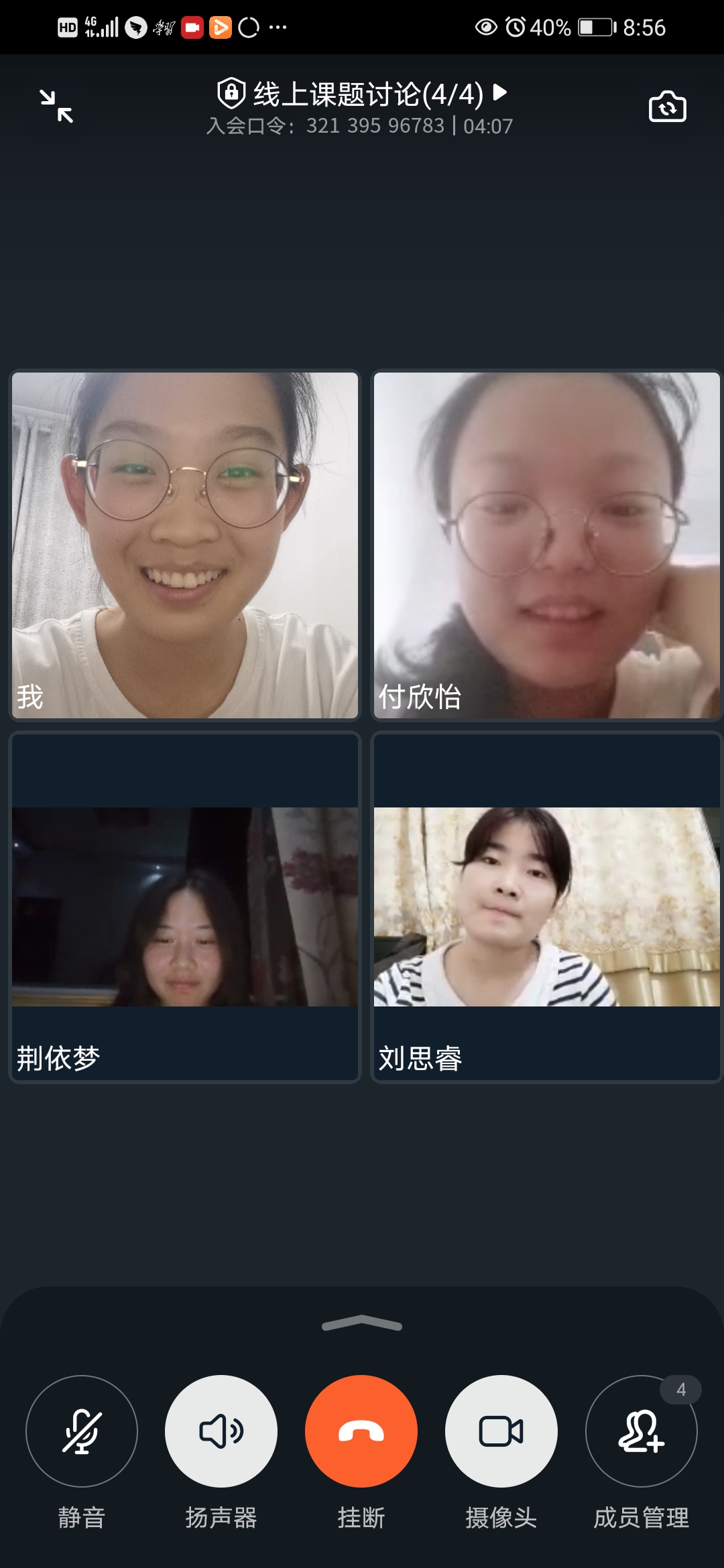This screenshot has height=1568, width=724.
Task: Toggle the 静音 mute button
Action: [82, 1431]
